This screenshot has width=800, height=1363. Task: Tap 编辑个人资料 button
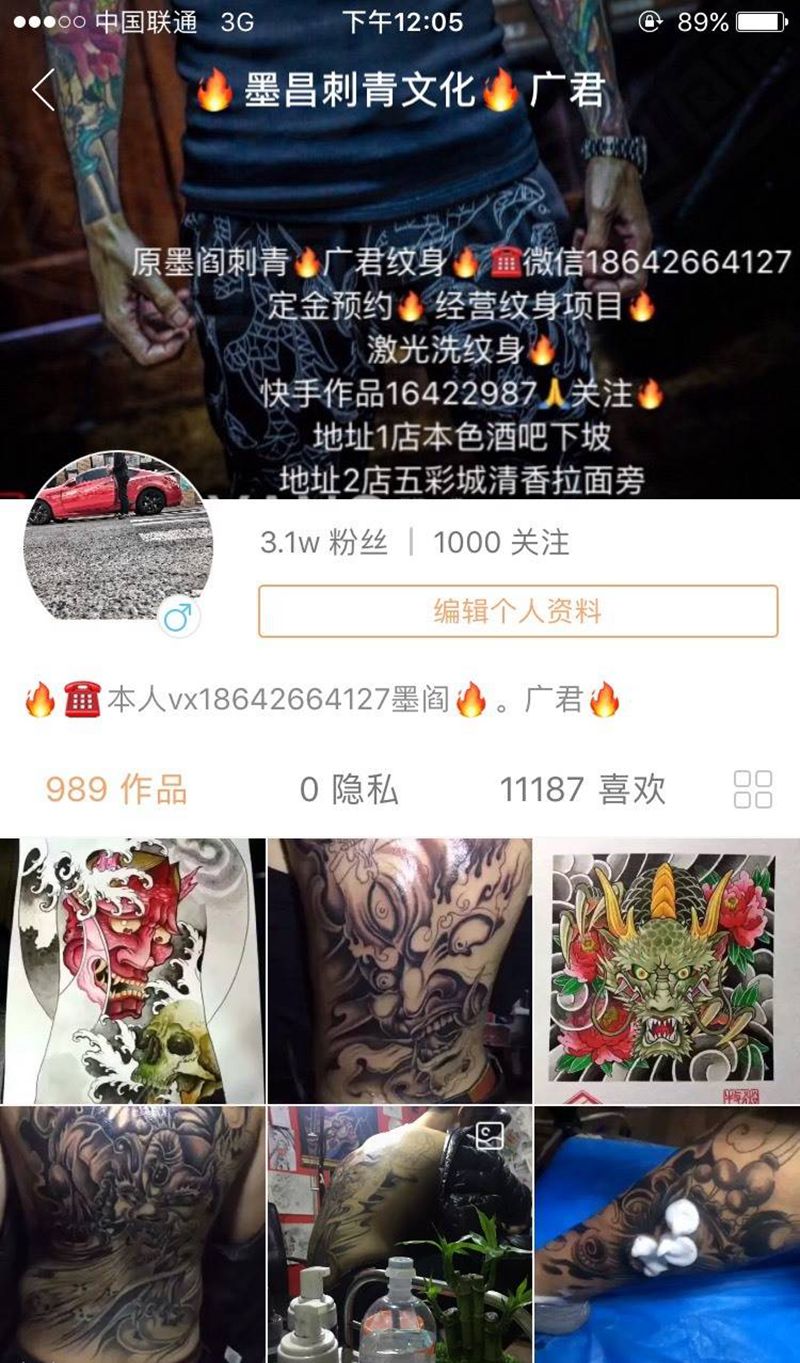click(x=517, y=611)
